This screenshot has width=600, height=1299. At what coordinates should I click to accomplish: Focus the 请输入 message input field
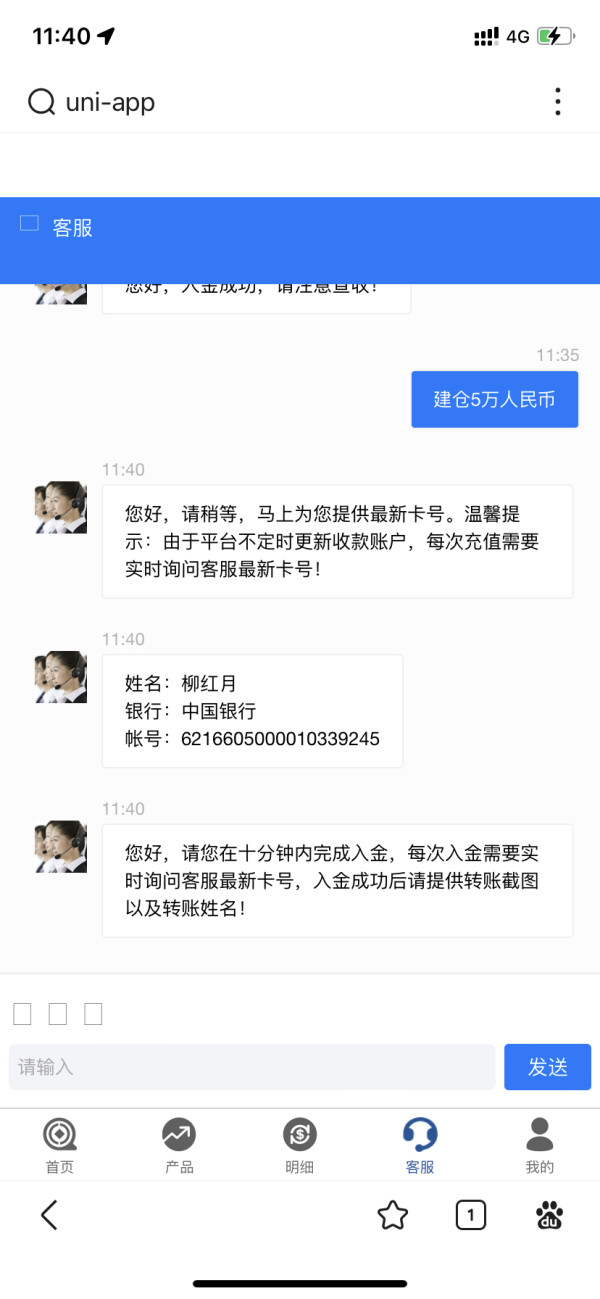pos(252,1067)
